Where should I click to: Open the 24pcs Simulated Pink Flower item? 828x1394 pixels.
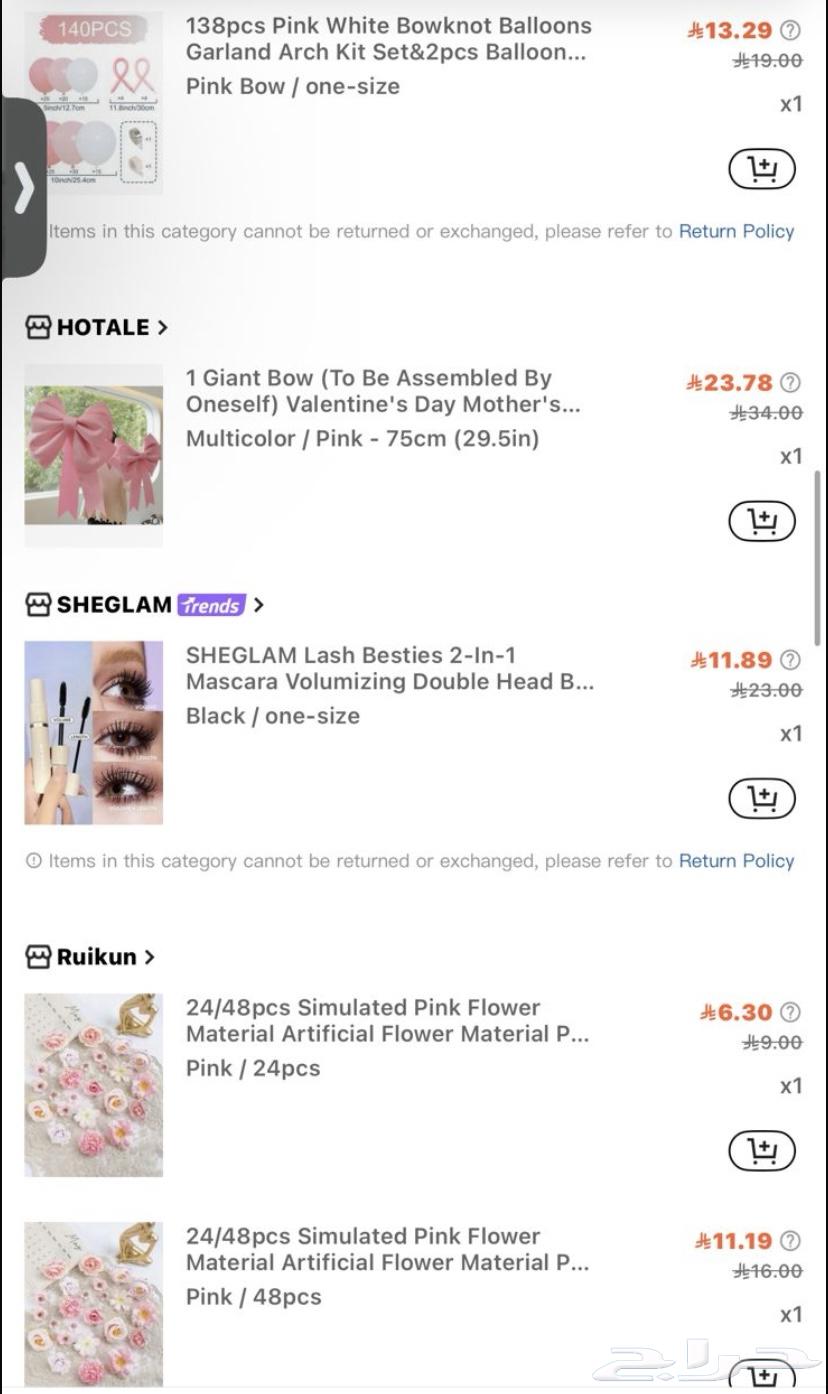tap(387, 1020)
